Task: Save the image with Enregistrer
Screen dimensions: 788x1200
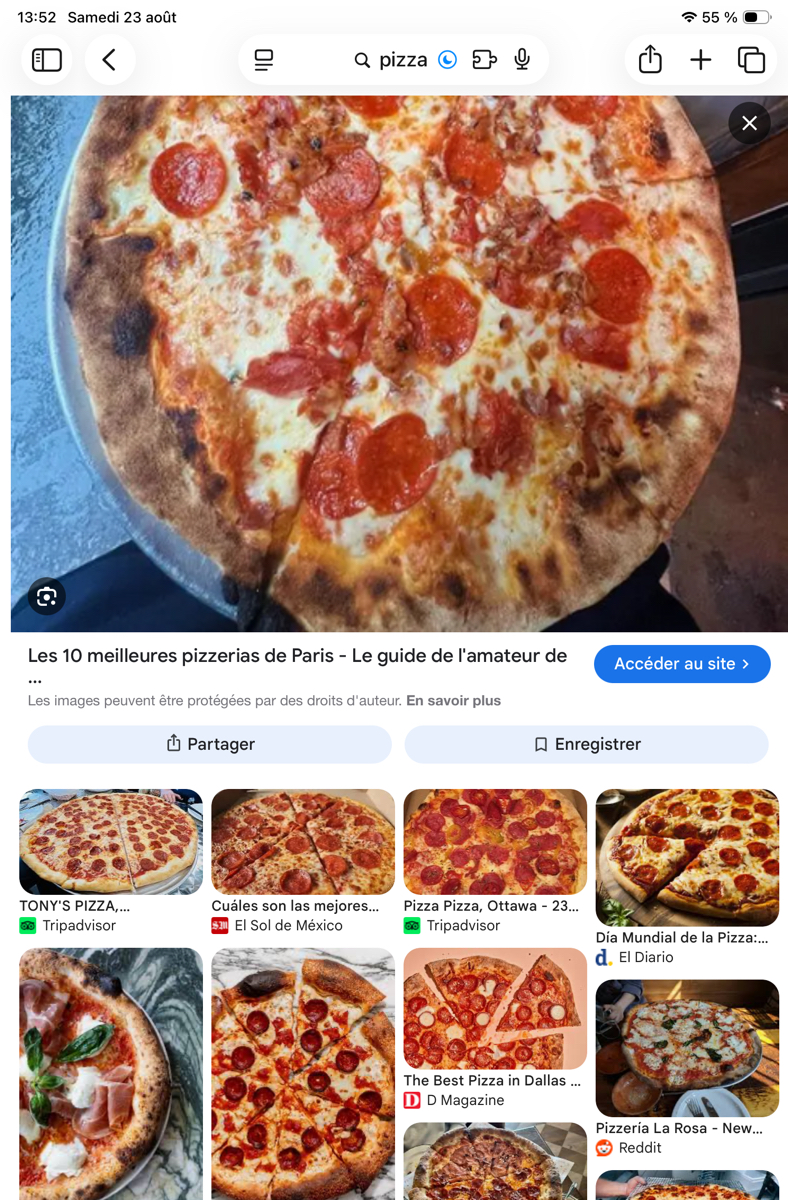Action: tap(586, 744)
